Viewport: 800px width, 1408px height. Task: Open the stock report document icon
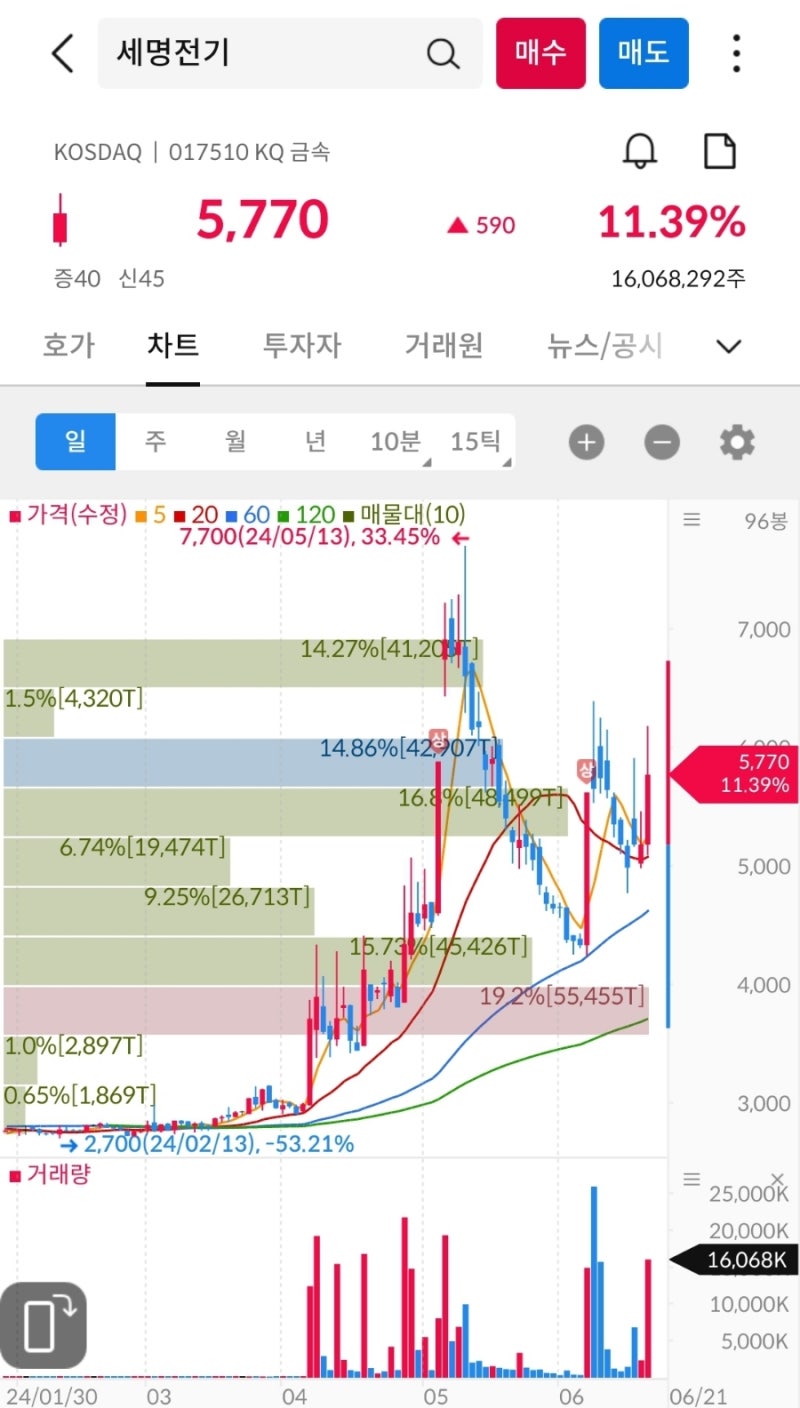pos(720,152)
